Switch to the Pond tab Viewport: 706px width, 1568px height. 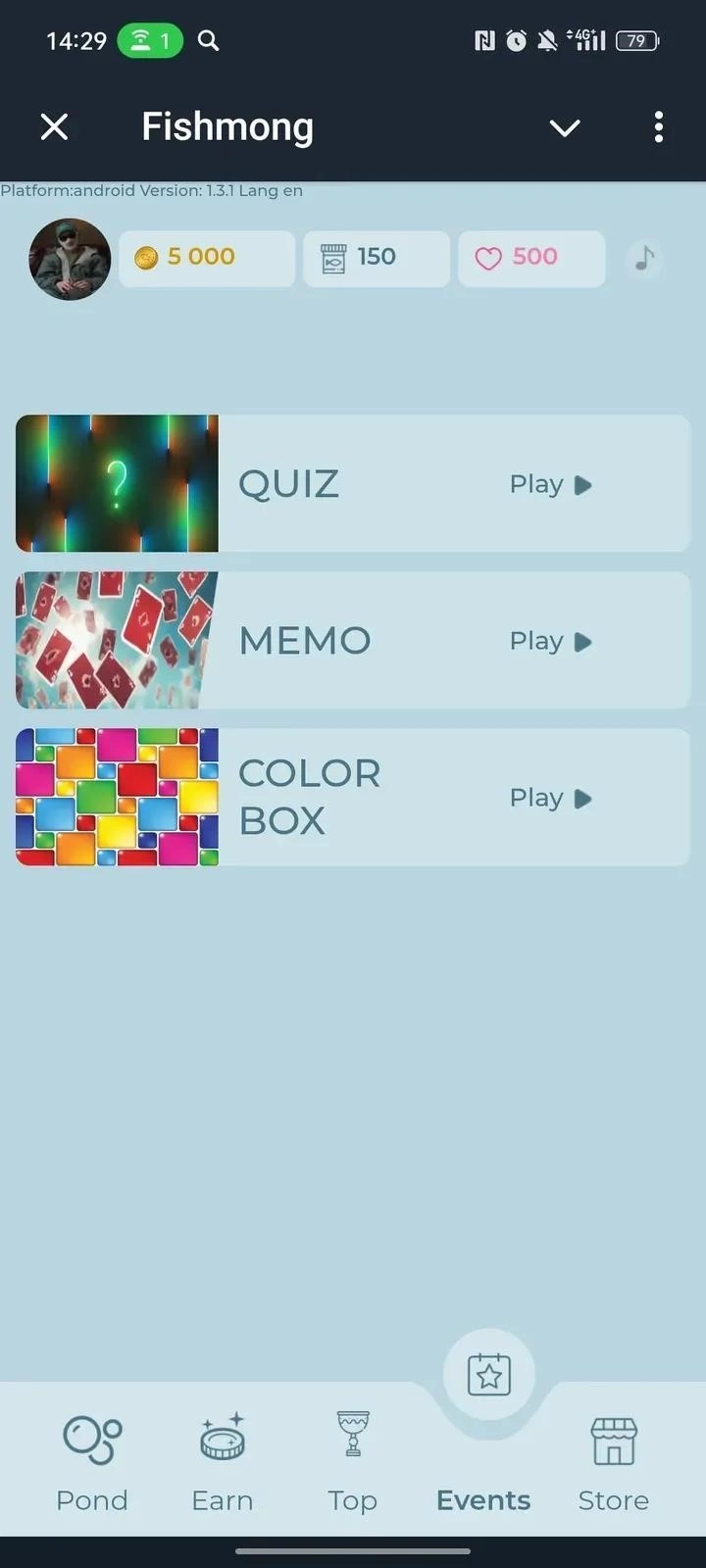coord(92,1462)
